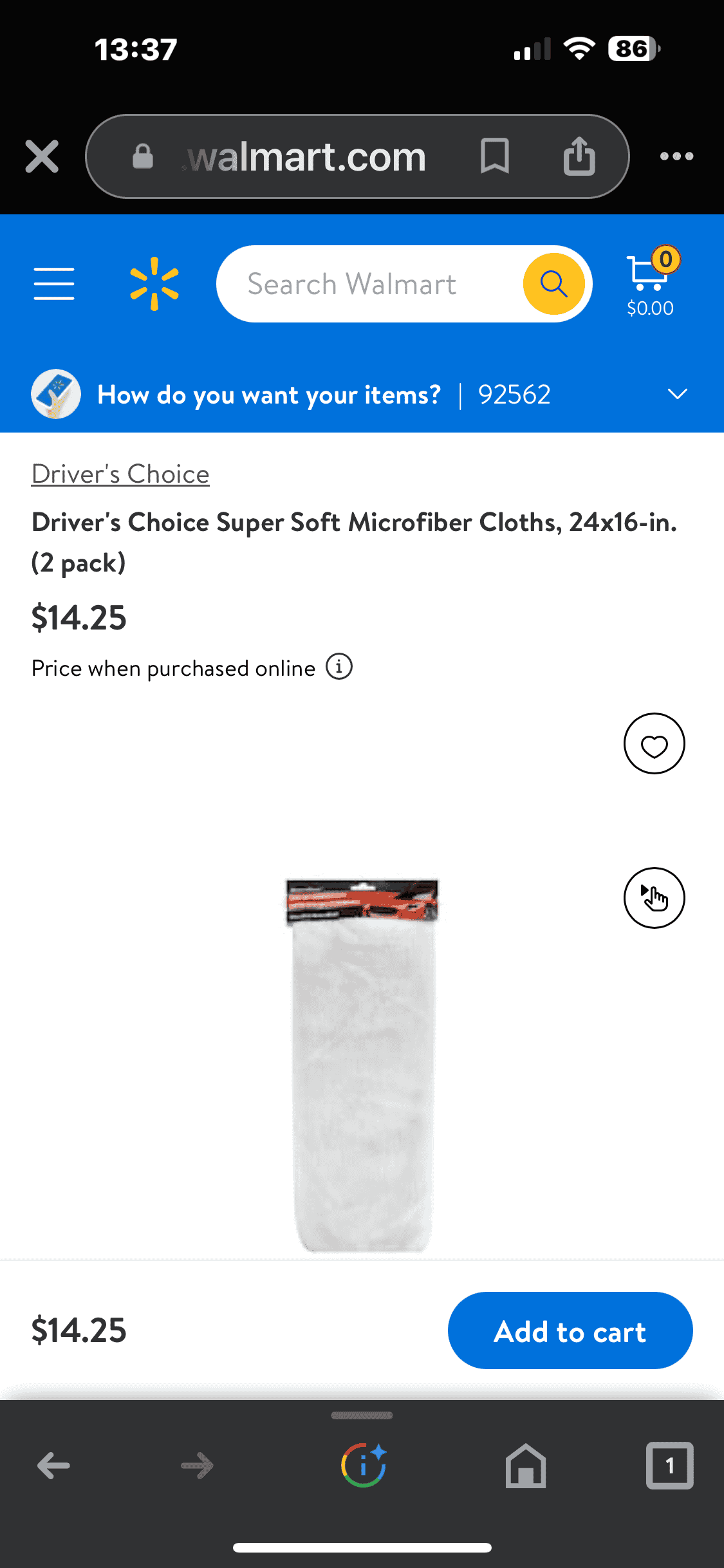The height and width of the screenshot is (1568, 724).
Task: Tap the interactive view hand icon
Action: pos(654,898)
